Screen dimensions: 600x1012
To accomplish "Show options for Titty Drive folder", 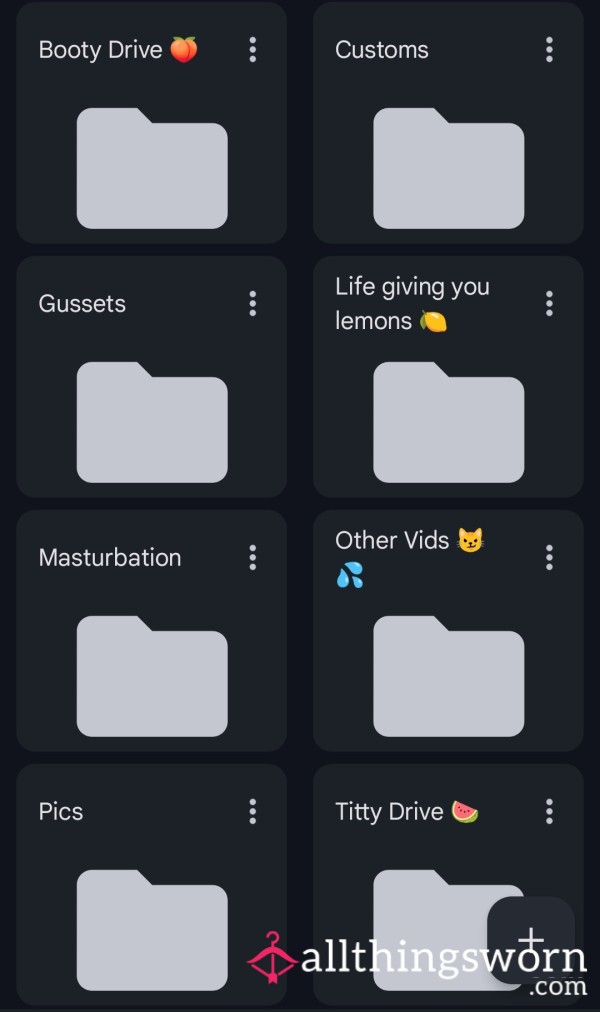I will 549,811.
